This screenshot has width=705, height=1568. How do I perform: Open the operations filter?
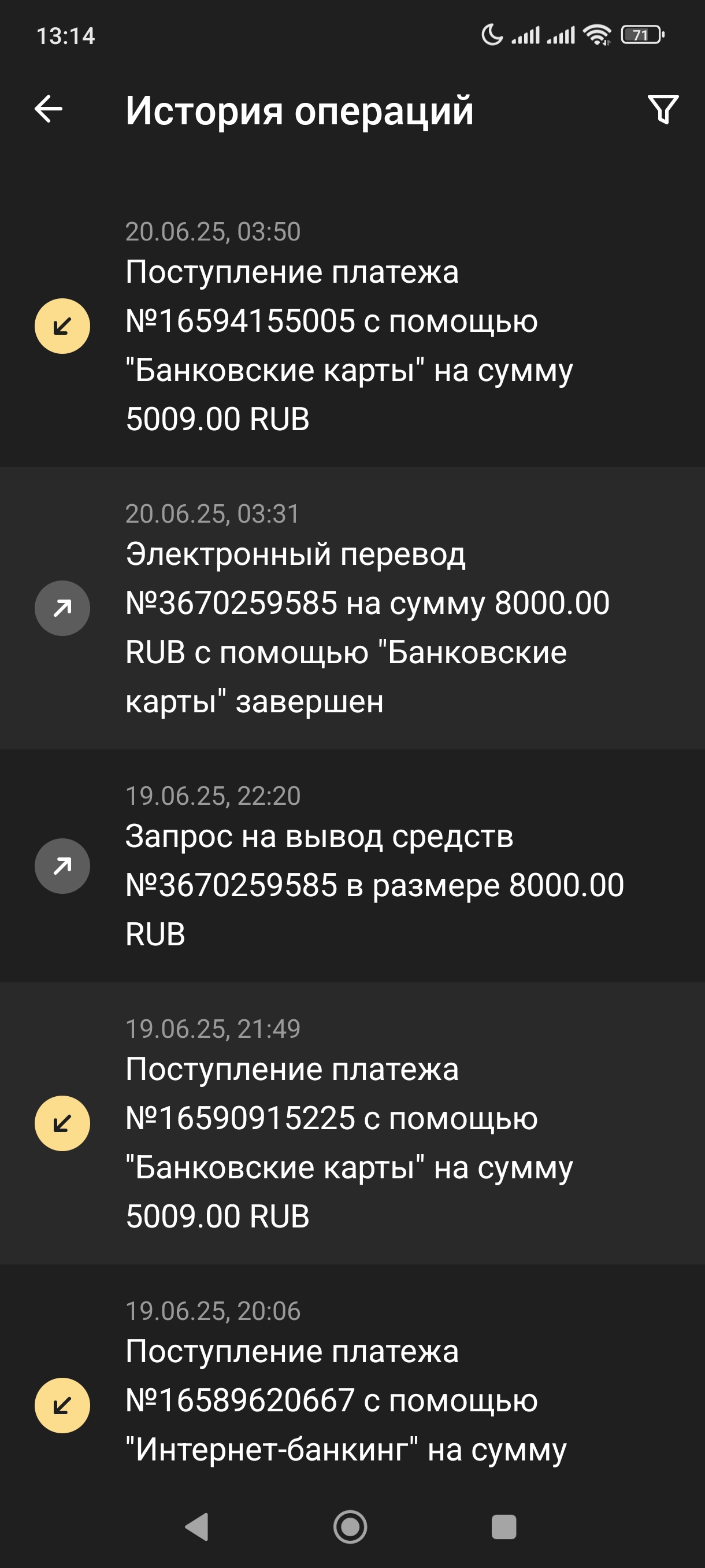click(x=662, y=110)
